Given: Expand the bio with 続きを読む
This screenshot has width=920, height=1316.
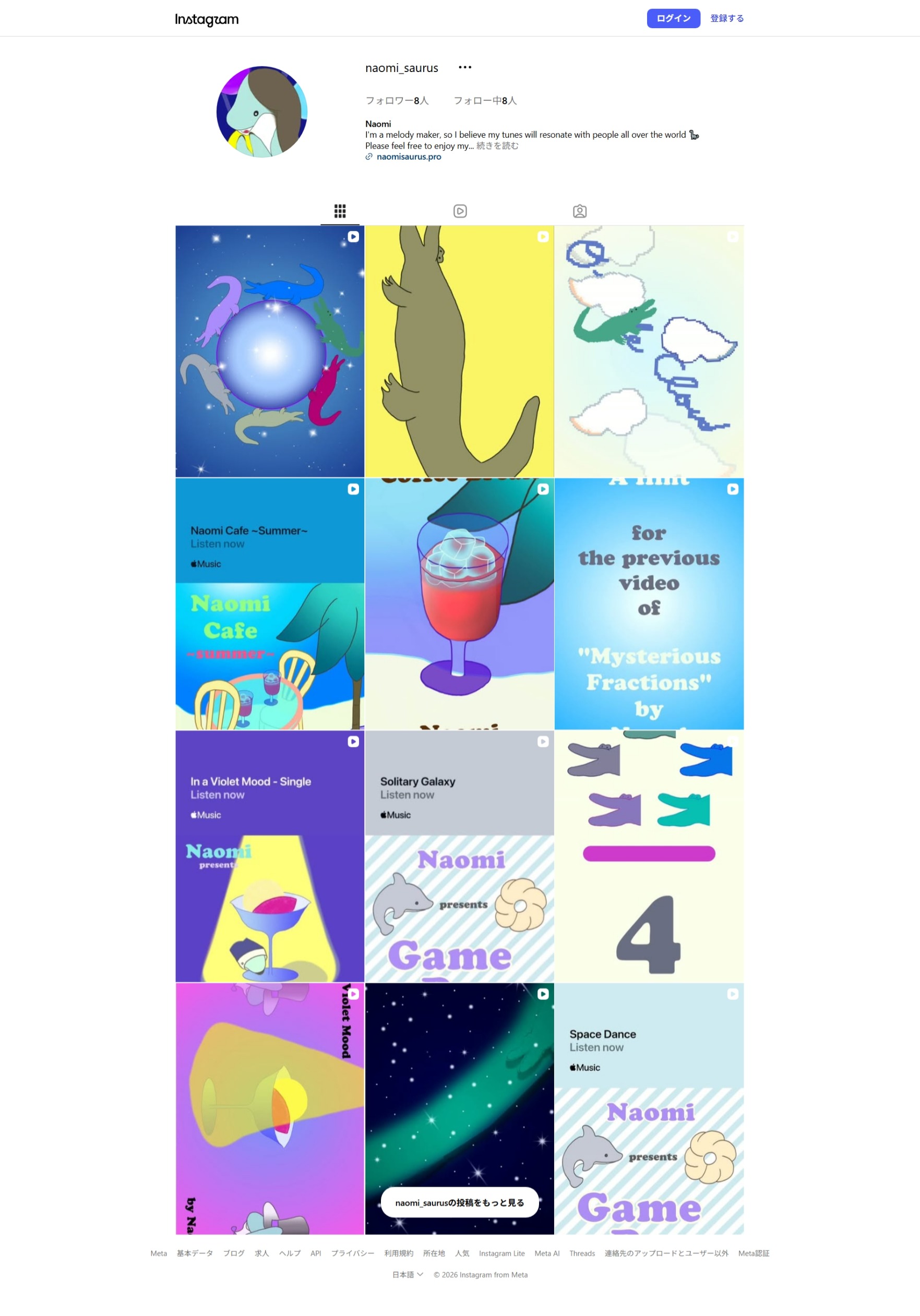Looking at the screenshot, I should tap(497, 146).
